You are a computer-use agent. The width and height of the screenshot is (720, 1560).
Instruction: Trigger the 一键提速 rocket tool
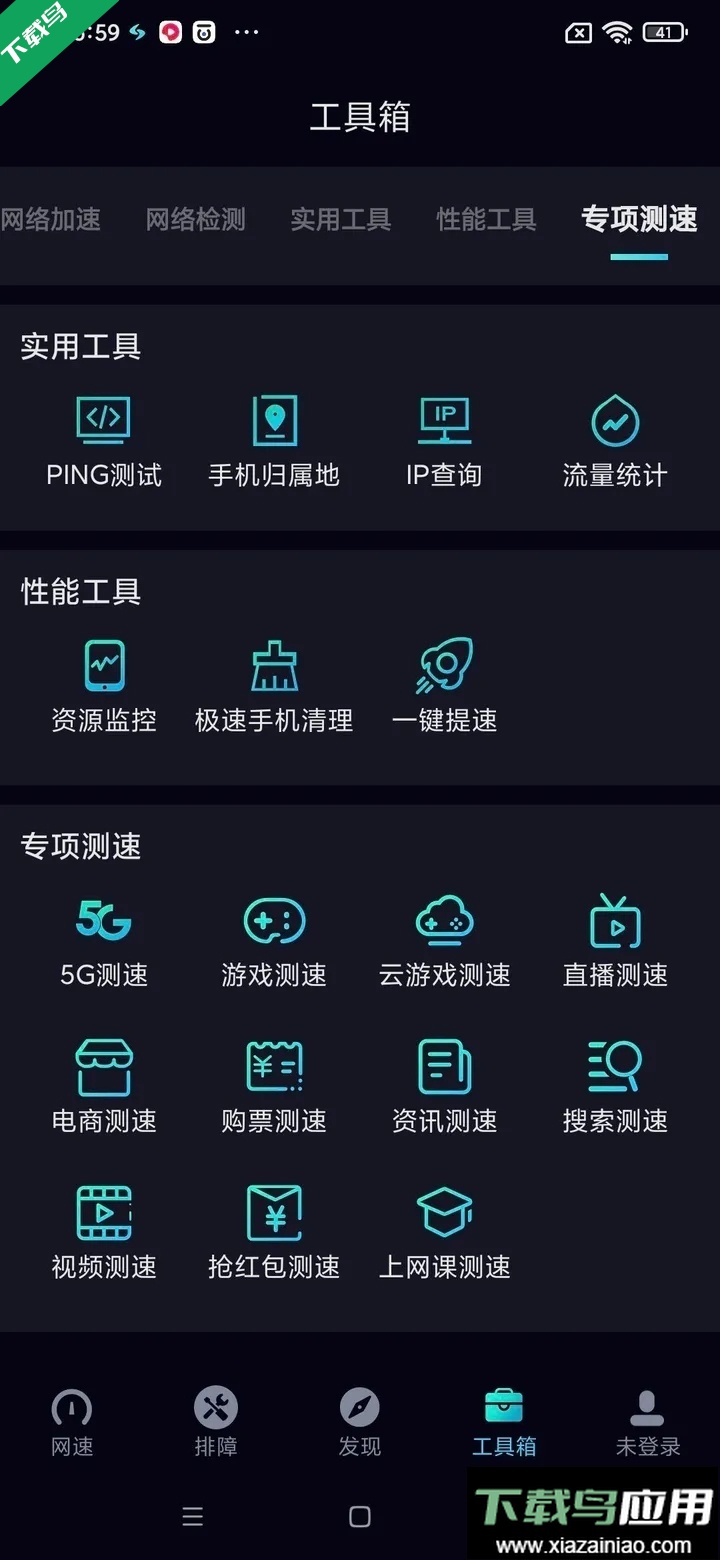click(x=443, y=683)
